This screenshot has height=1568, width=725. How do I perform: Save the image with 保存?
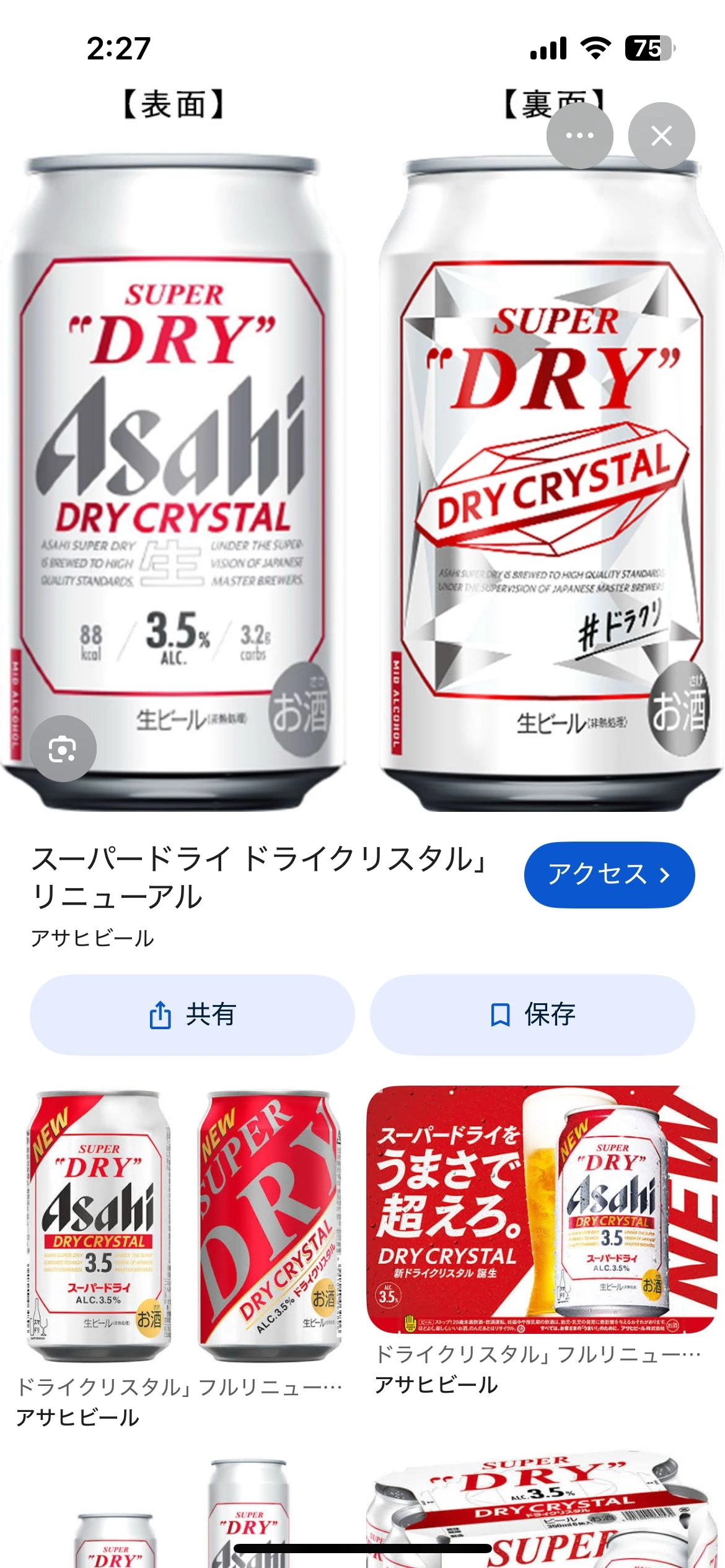pos(532,1014)
